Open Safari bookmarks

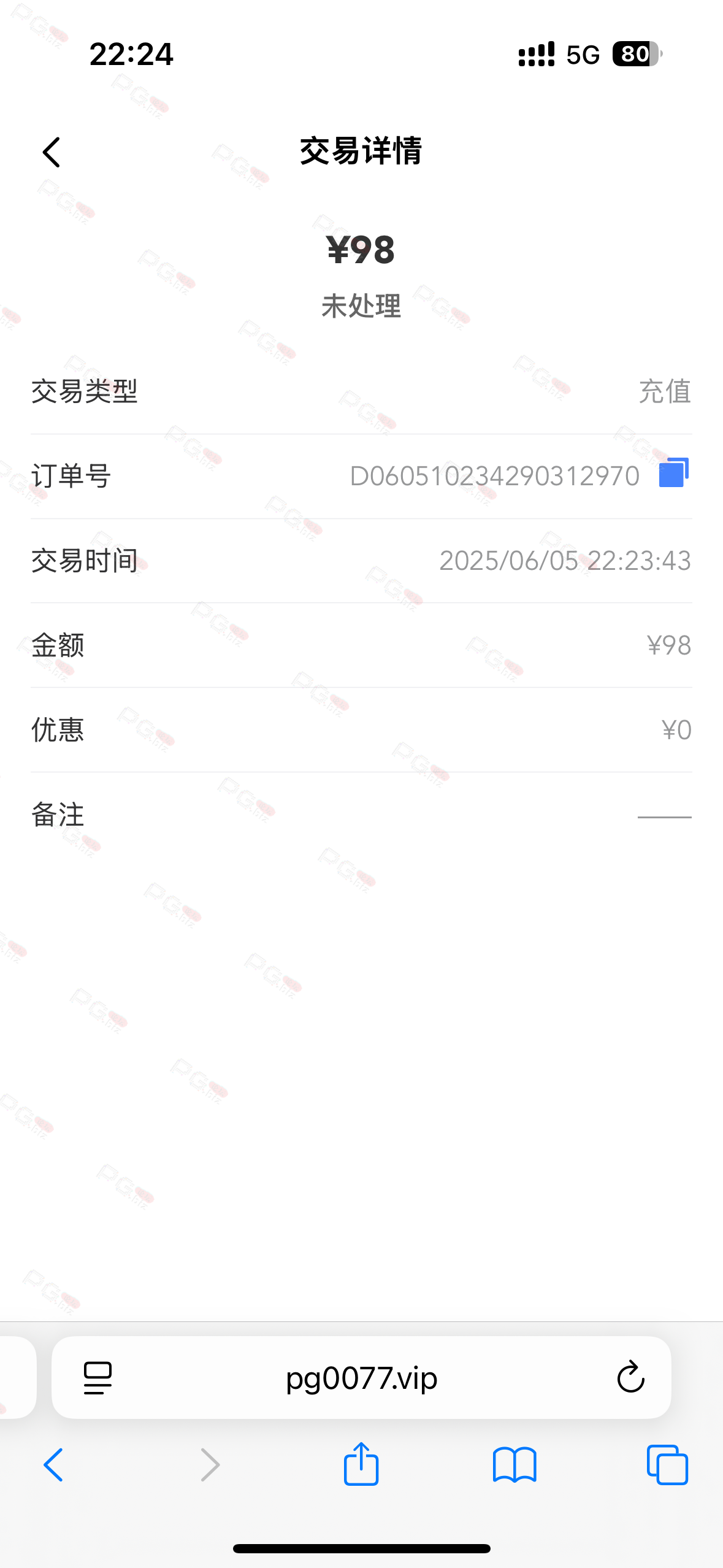[515, 1465]
